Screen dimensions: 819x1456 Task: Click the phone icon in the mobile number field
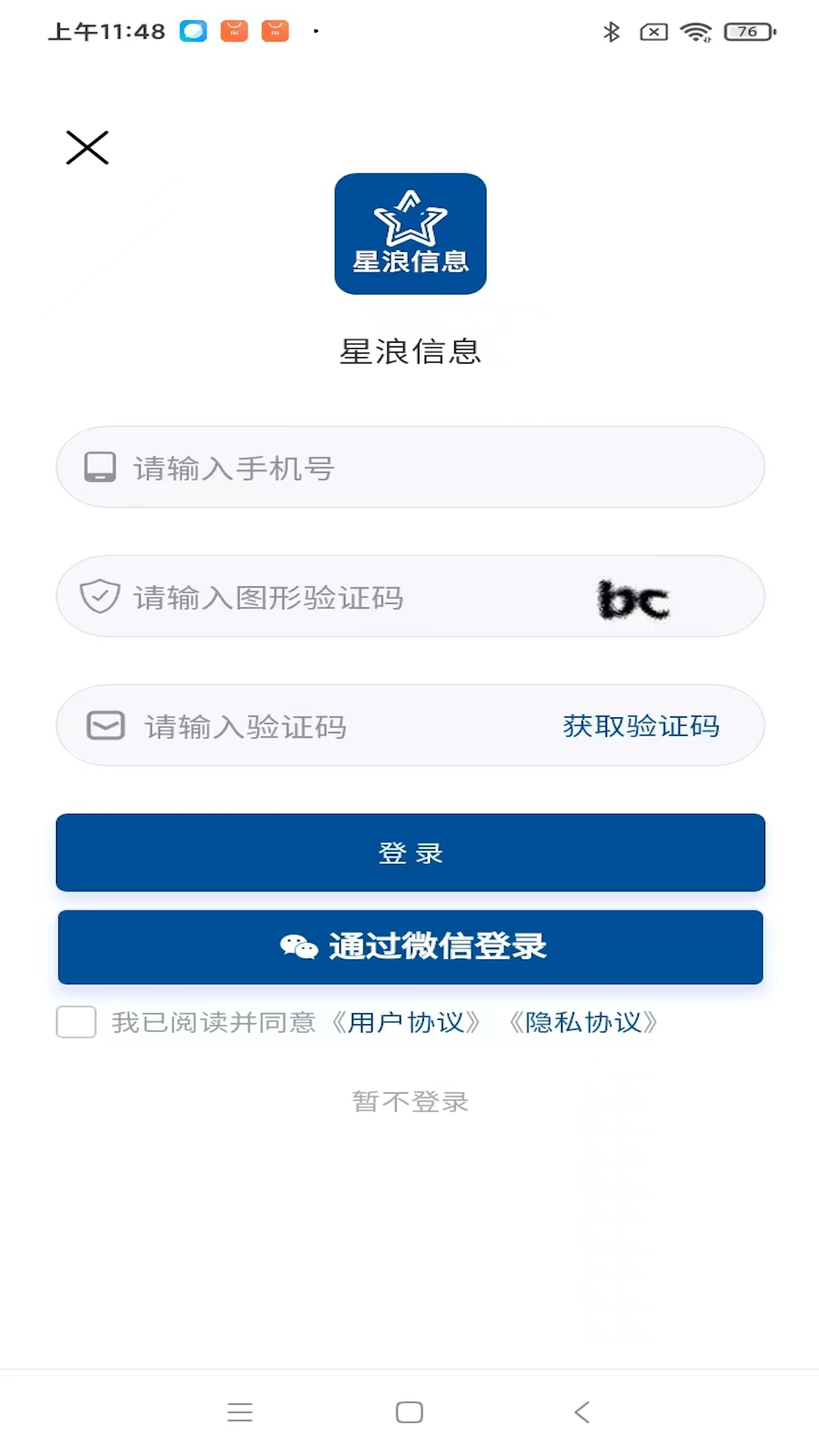pyautogui.click(x=101, y=467)
